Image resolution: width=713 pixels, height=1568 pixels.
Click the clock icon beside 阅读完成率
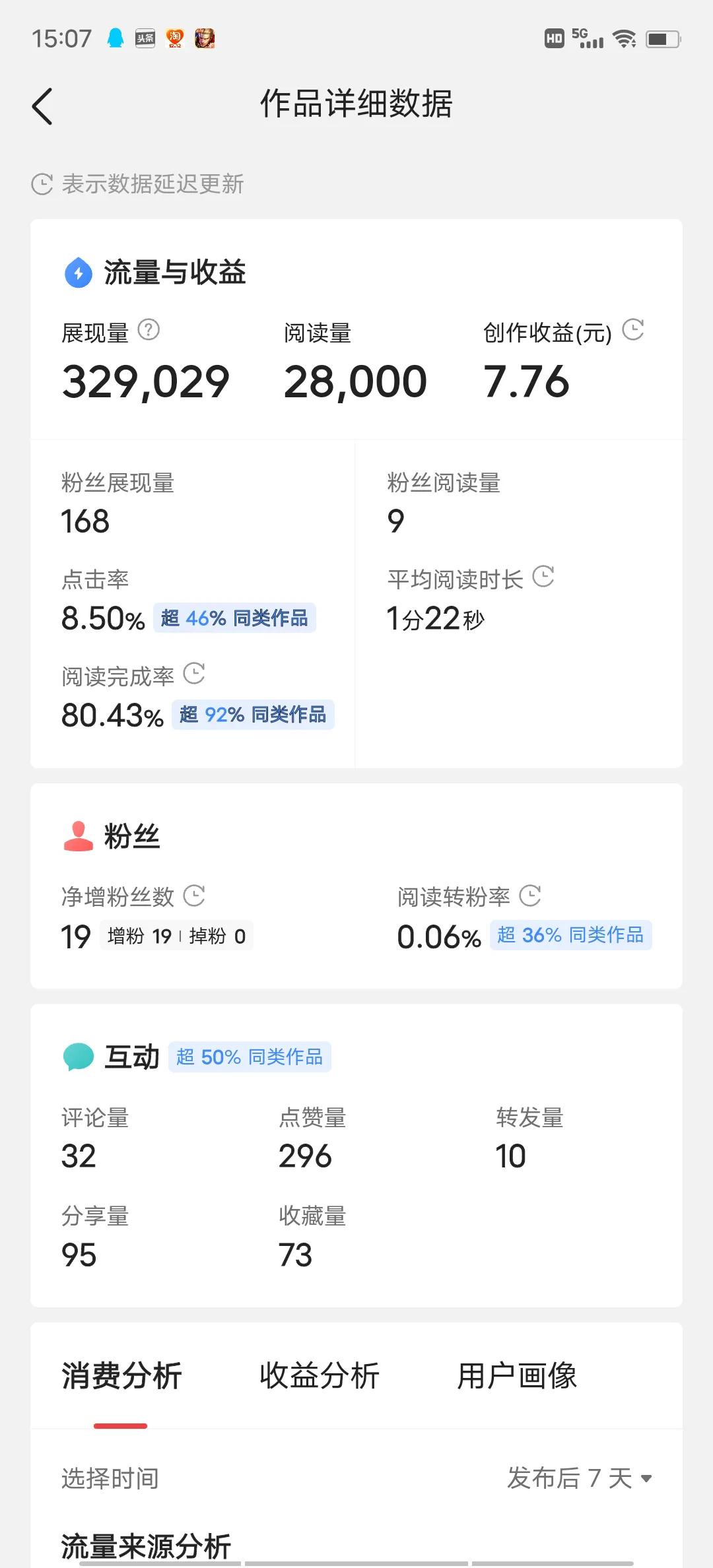(195, 673)
